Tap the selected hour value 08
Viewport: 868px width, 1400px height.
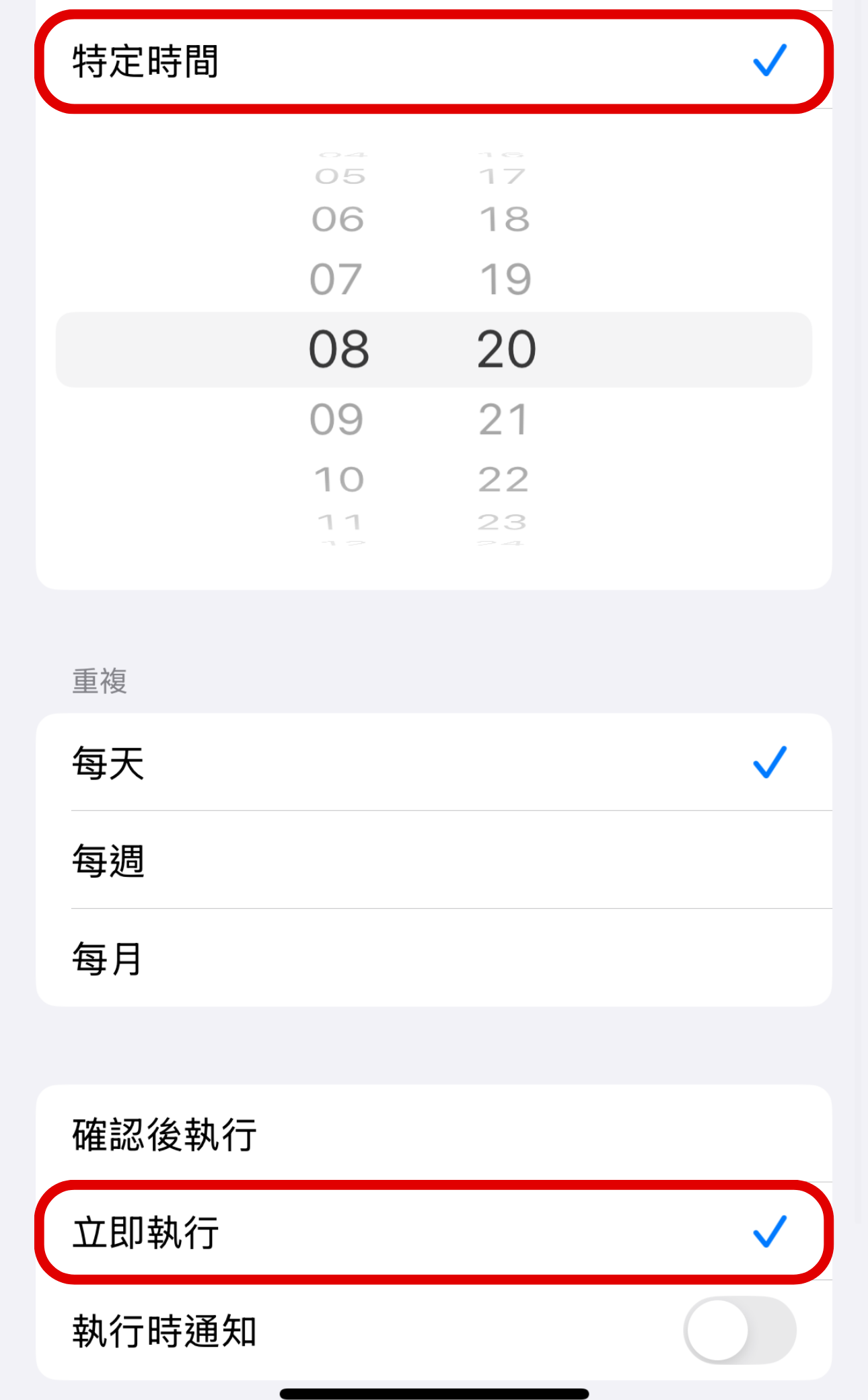339,349
